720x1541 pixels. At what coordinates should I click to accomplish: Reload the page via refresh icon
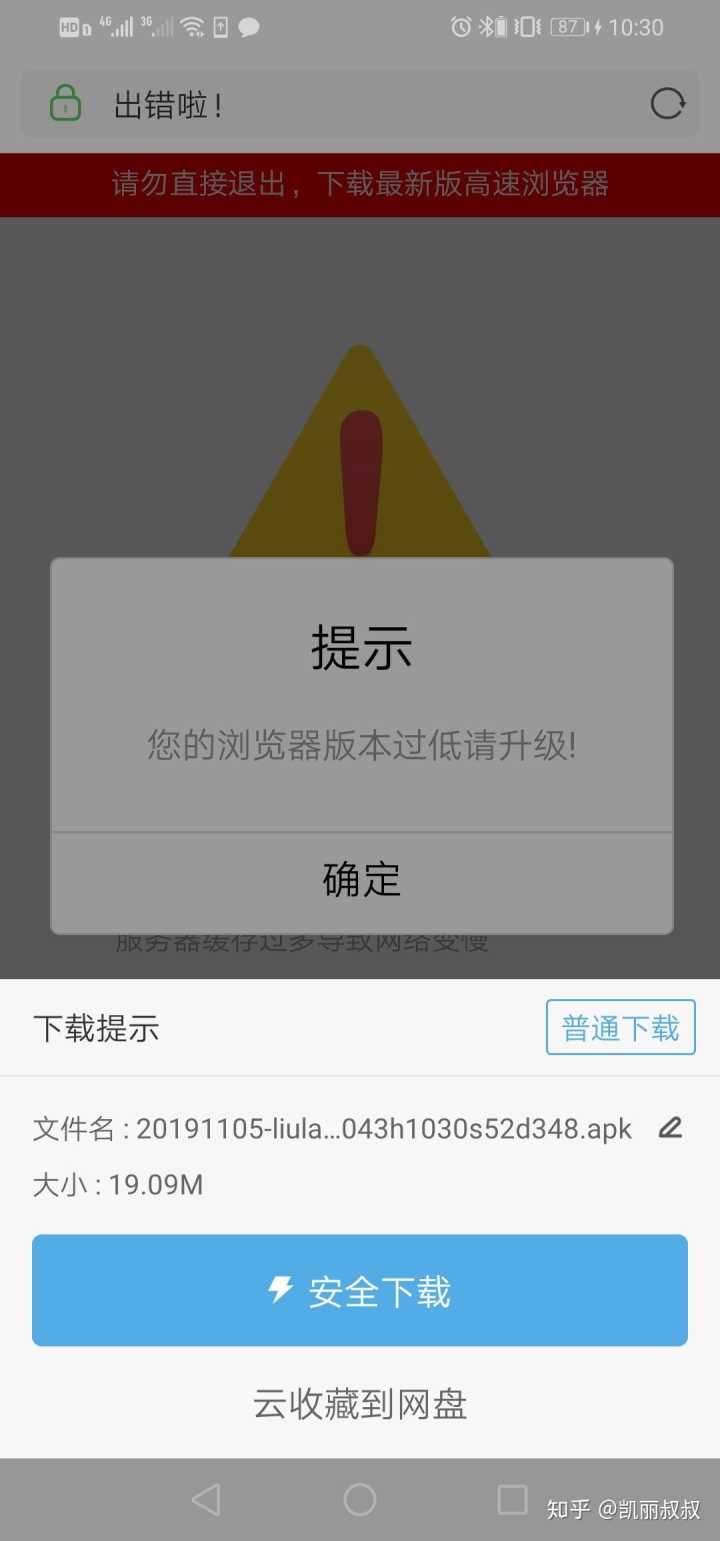click(x=667, y=103)
